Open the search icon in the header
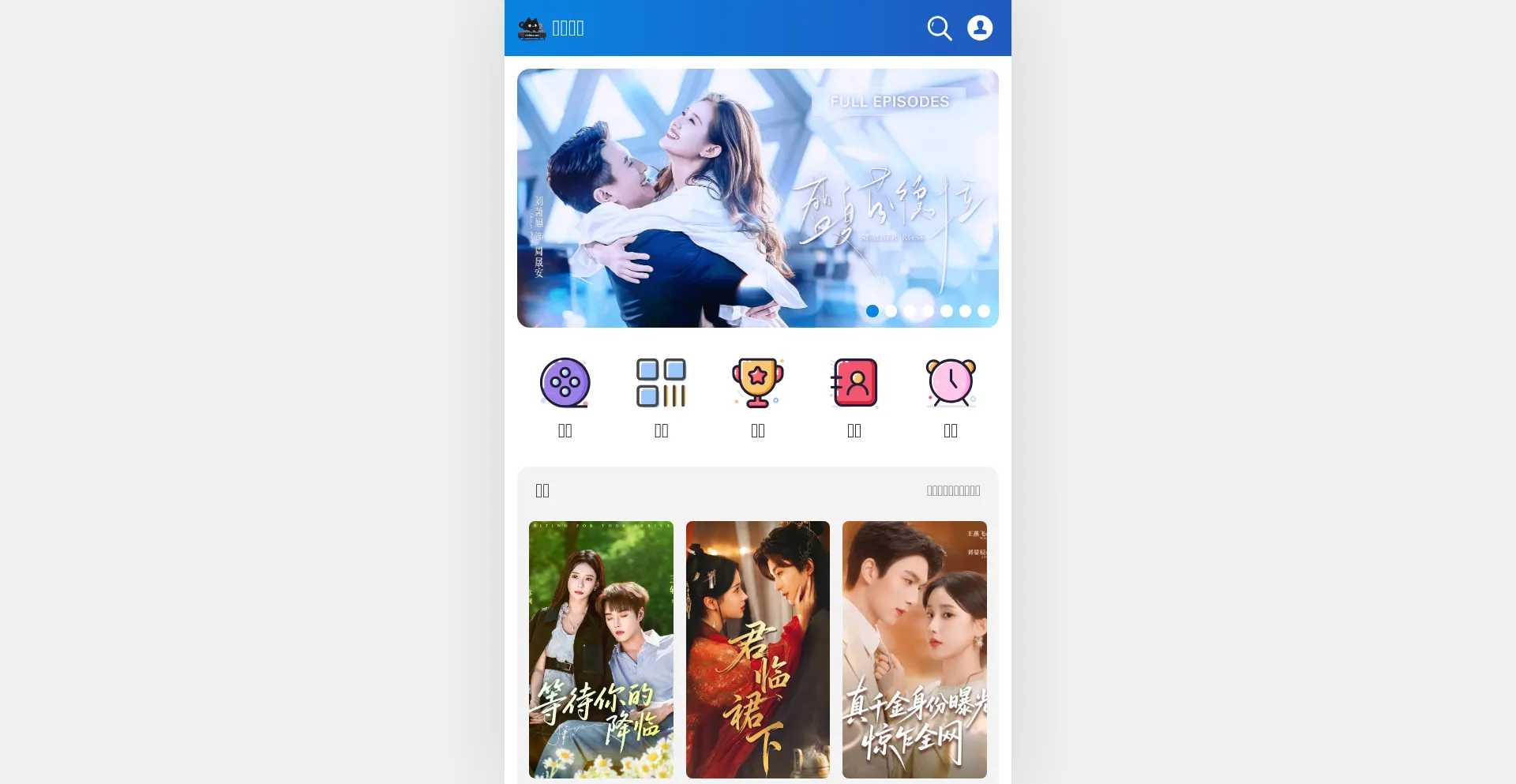1516x784 pixels. point(939,28)
